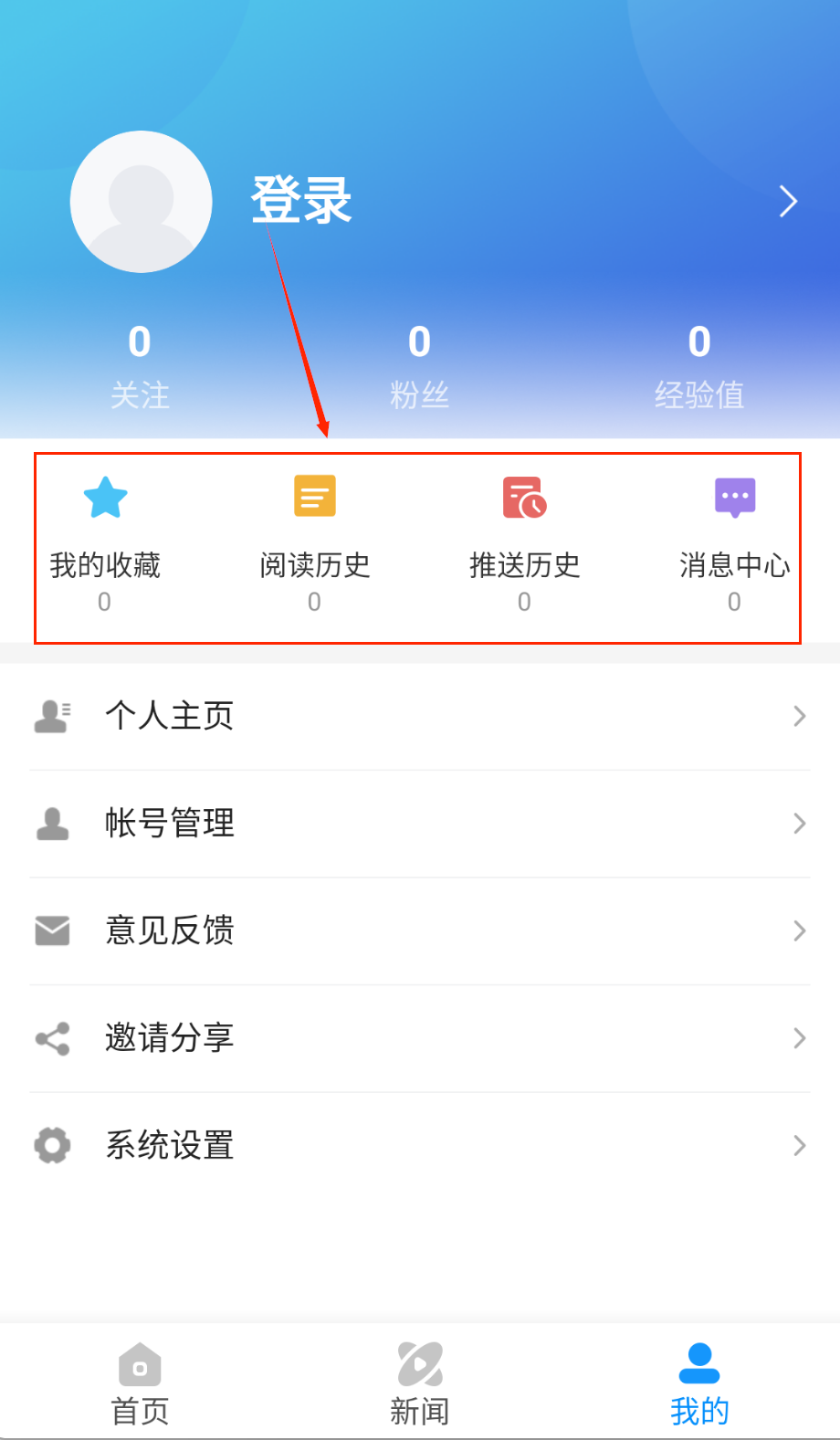The width and height of the screenshot is (840, 1440).
Task: Tap 登录 to sign in
Action: coord(301,200)
